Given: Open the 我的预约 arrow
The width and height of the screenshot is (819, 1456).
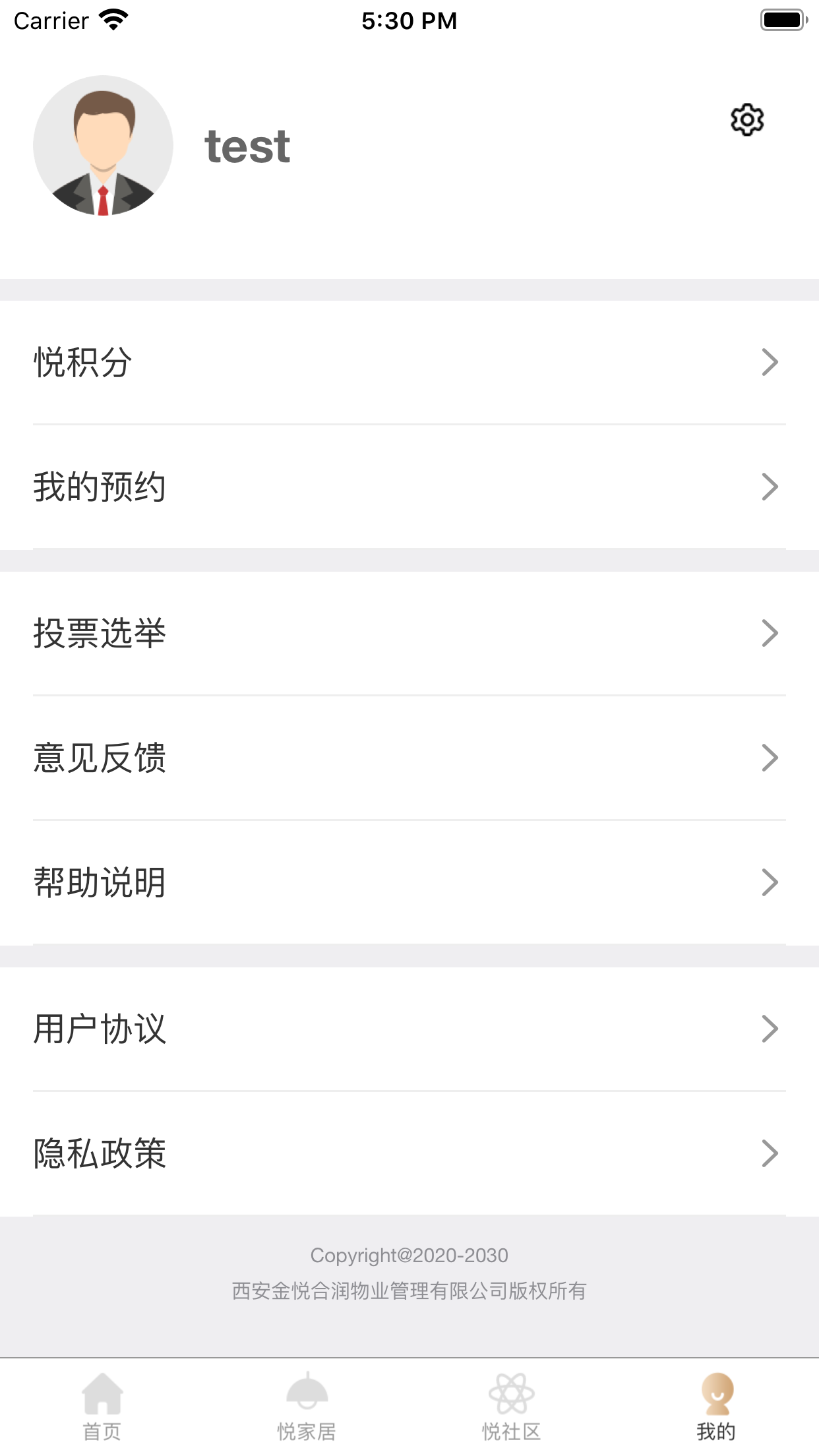Looking at the screenshot, I should point(770,488).
